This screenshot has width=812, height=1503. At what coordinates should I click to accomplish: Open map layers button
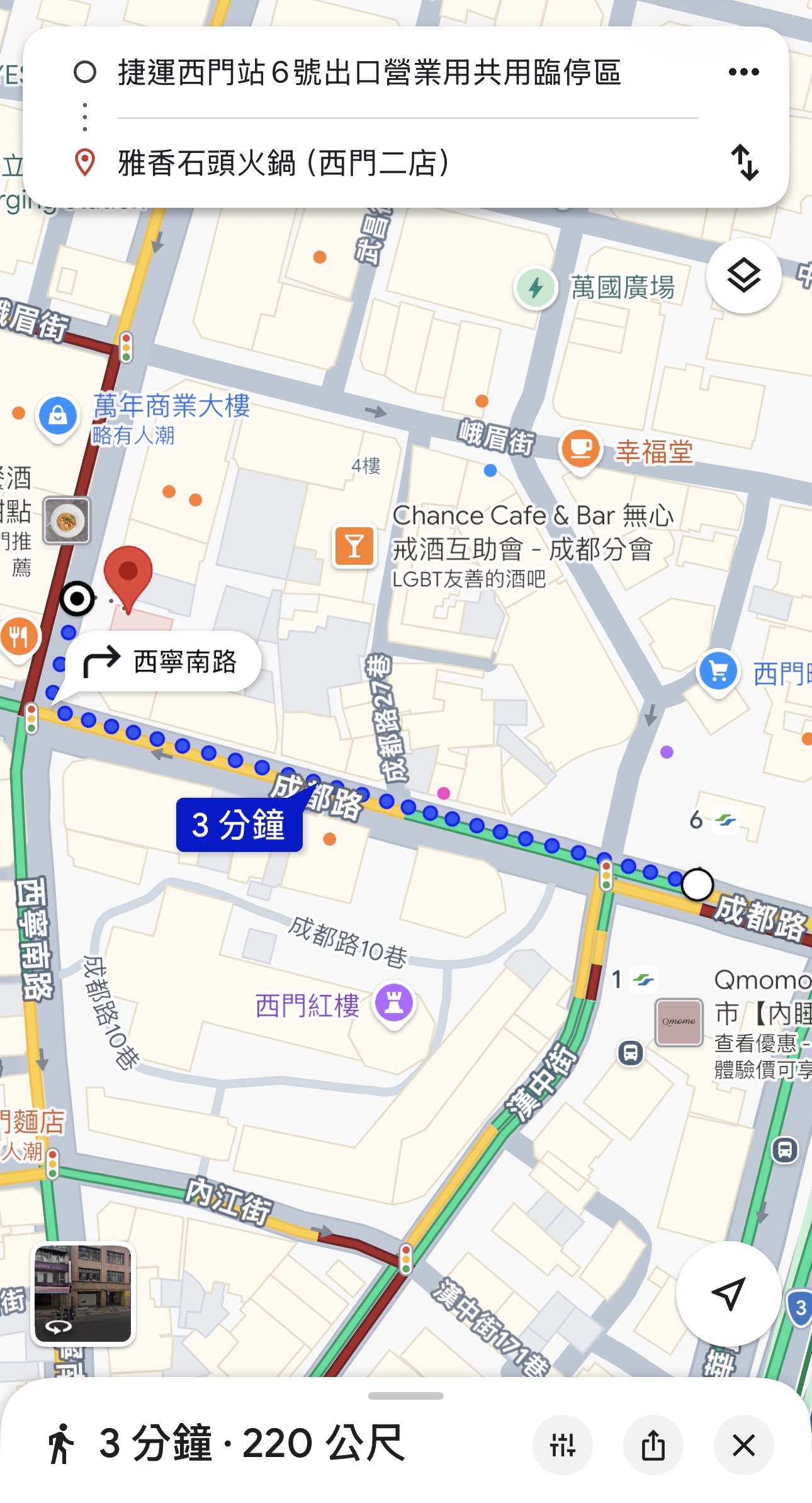click(743, 276)
